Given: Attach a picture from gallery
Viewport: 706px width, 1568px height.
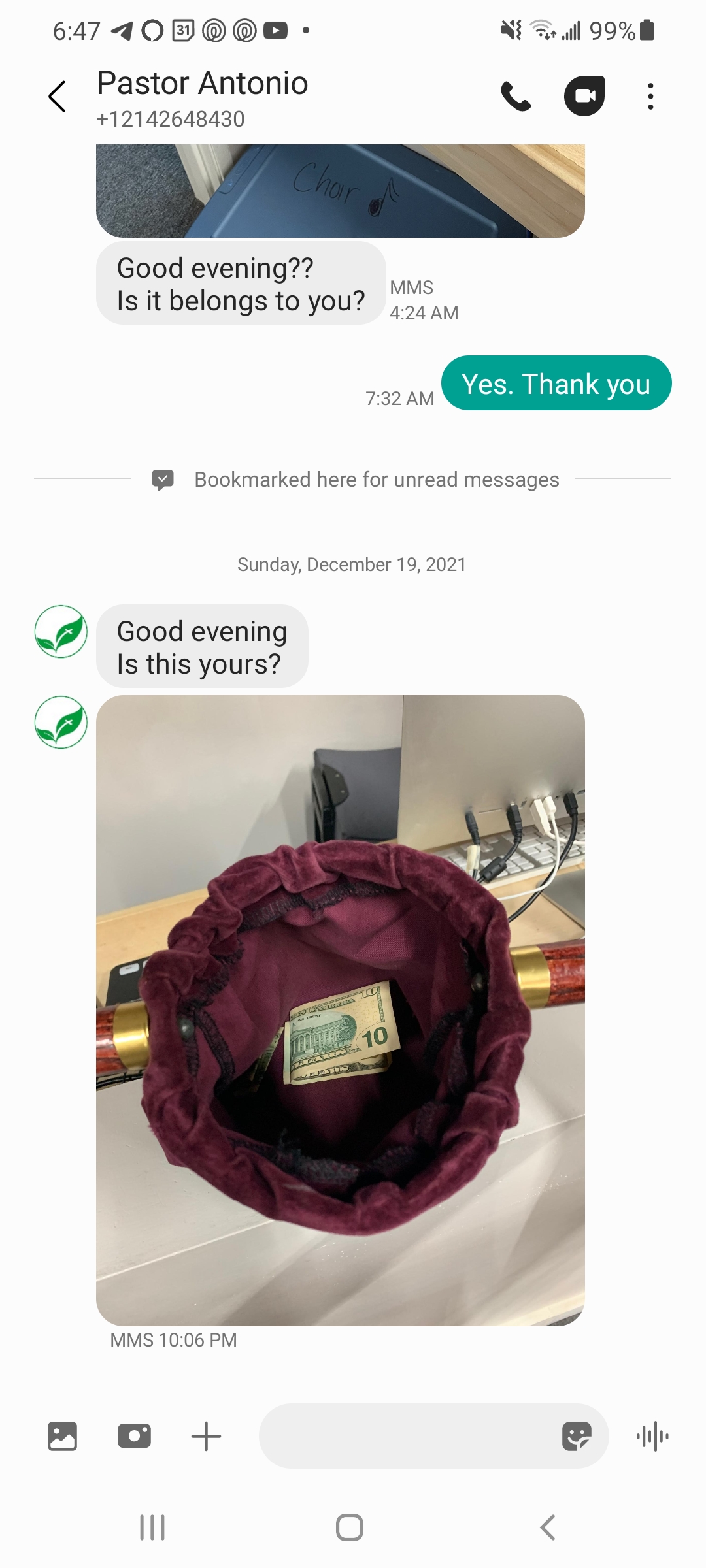Looking at the screenshot, I should point(63,1436).
